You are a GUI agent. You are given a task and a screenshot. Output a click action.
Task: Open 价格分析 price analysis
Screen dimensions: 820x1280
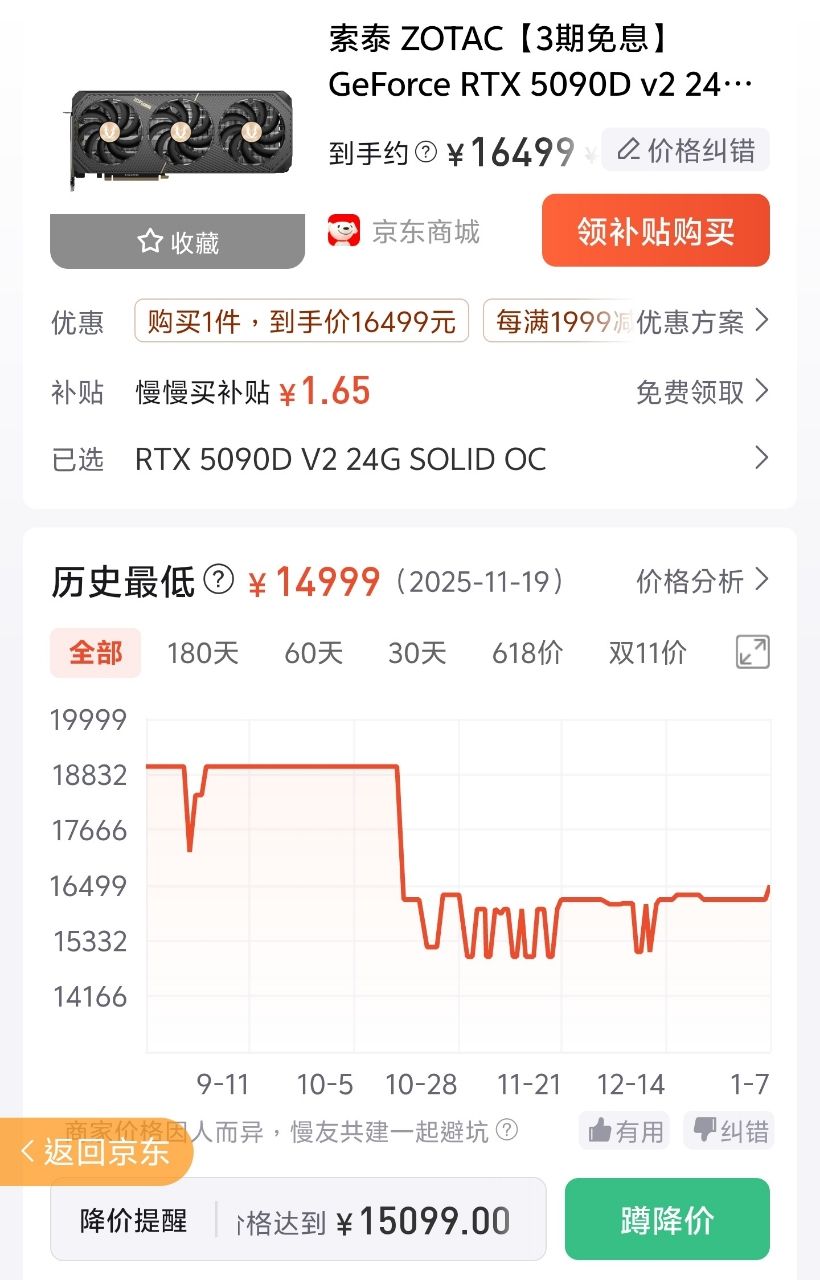tap(702, 581)
